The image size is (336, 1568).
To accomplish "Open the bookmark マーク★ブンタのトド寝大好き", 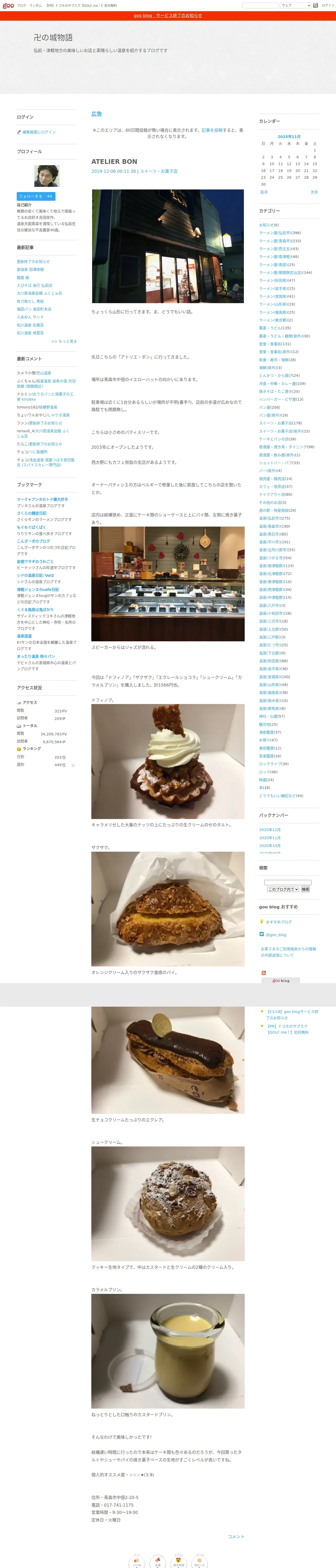I will [x=42, y=499].
